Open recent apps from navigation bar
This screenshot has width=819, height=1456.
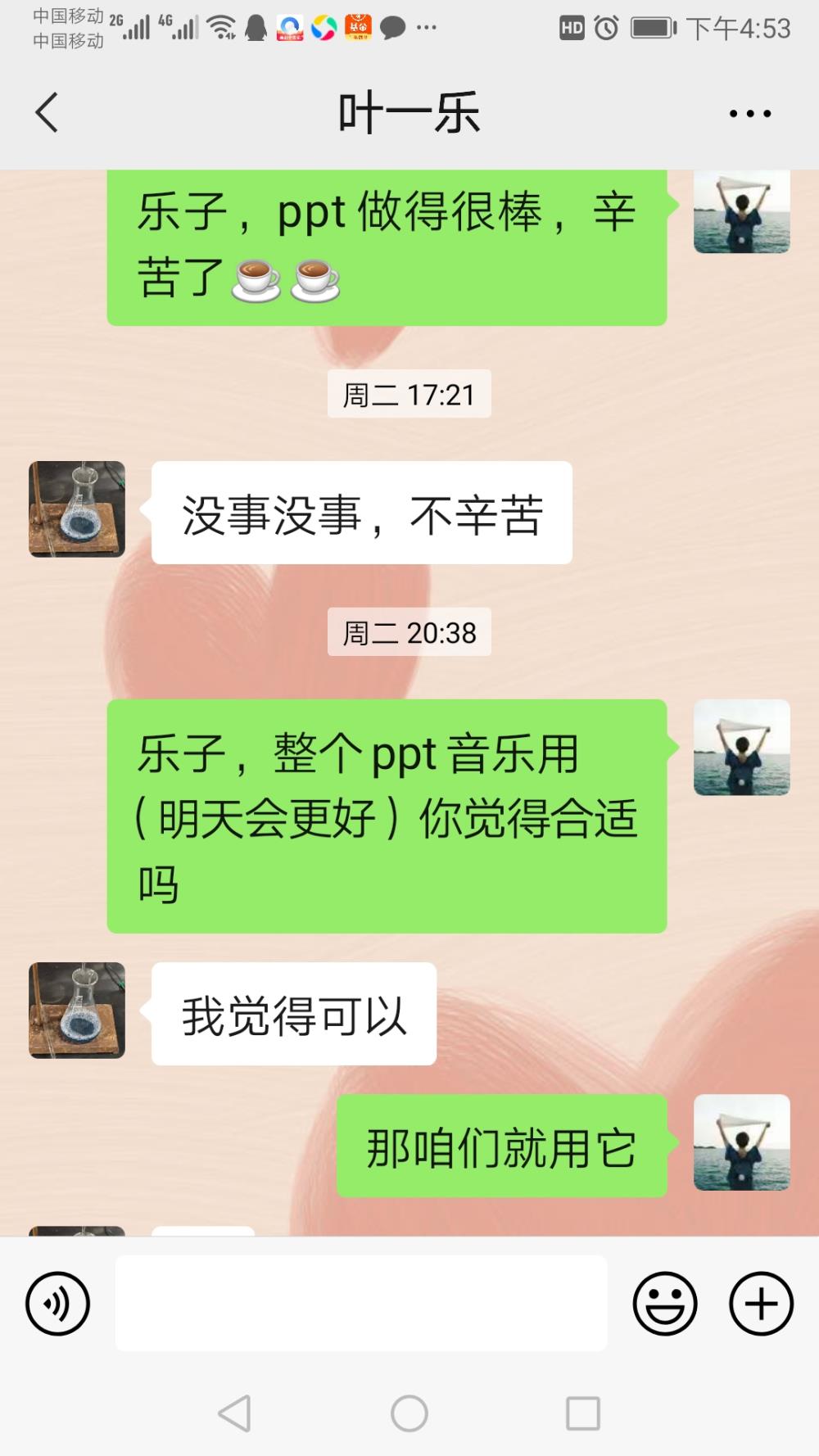(583, 1413)
